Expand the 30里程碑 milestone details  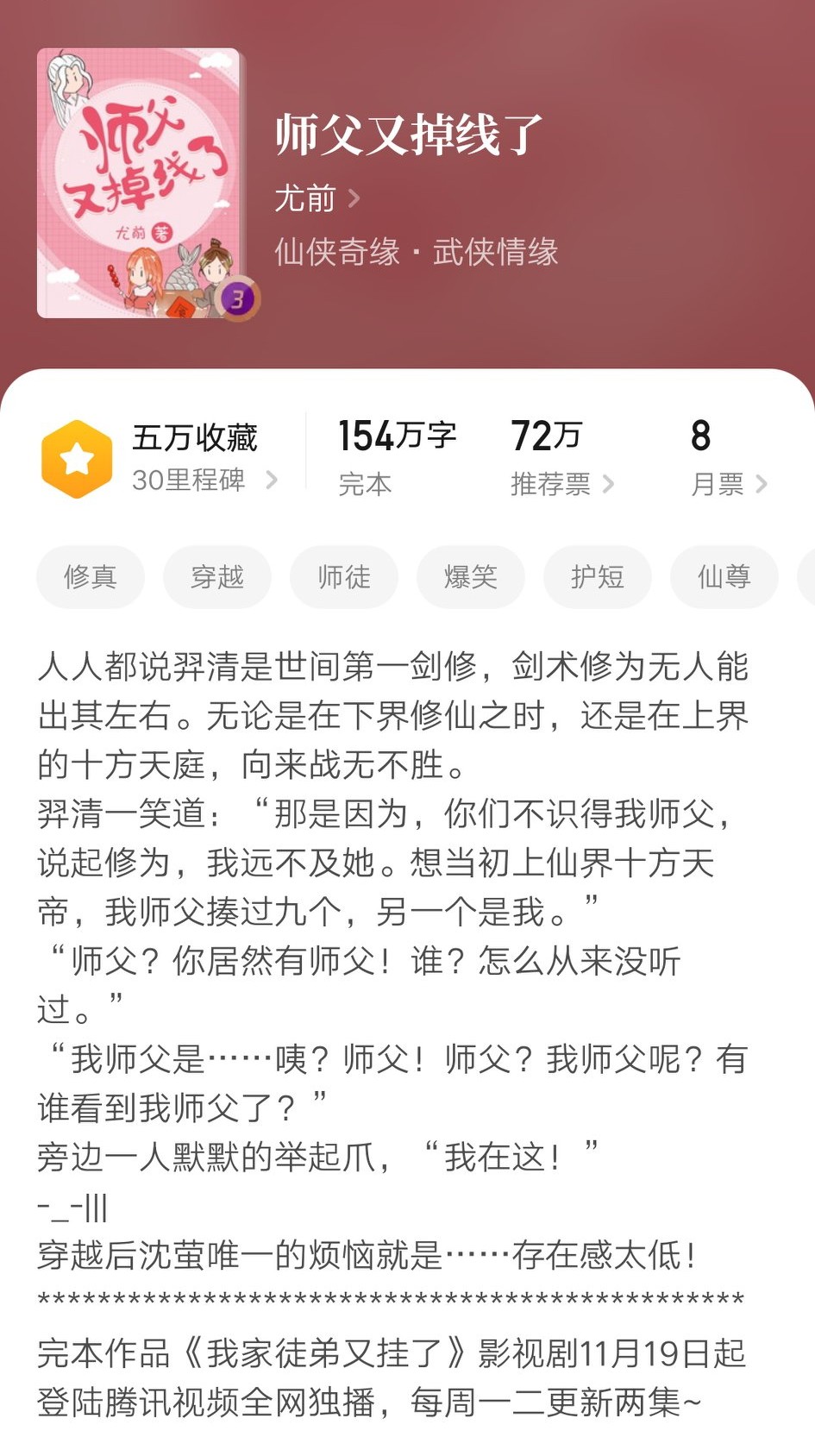click(204, 481)
